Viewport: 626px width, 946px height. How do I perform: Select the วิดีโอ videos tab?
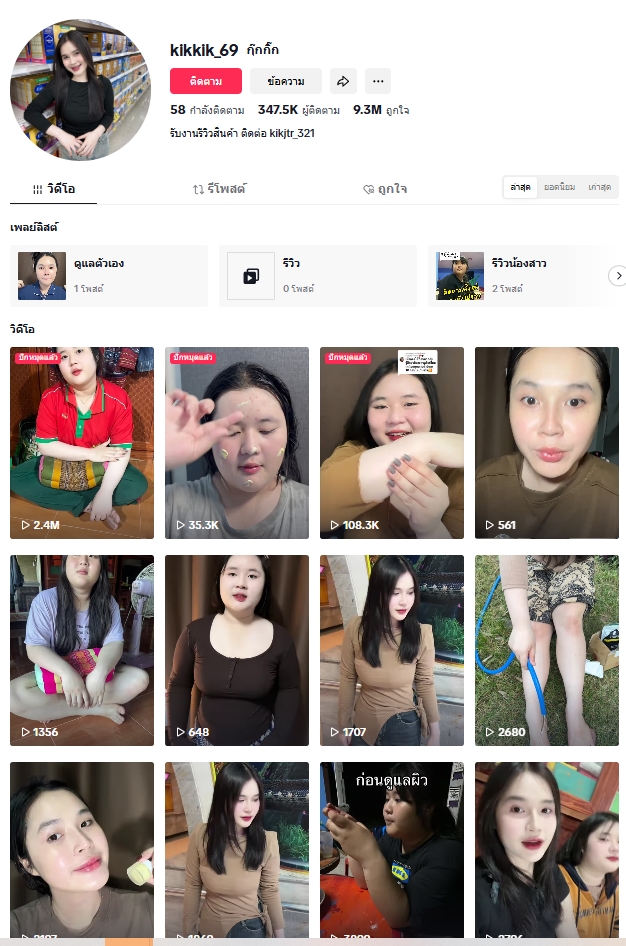point(54,188)
